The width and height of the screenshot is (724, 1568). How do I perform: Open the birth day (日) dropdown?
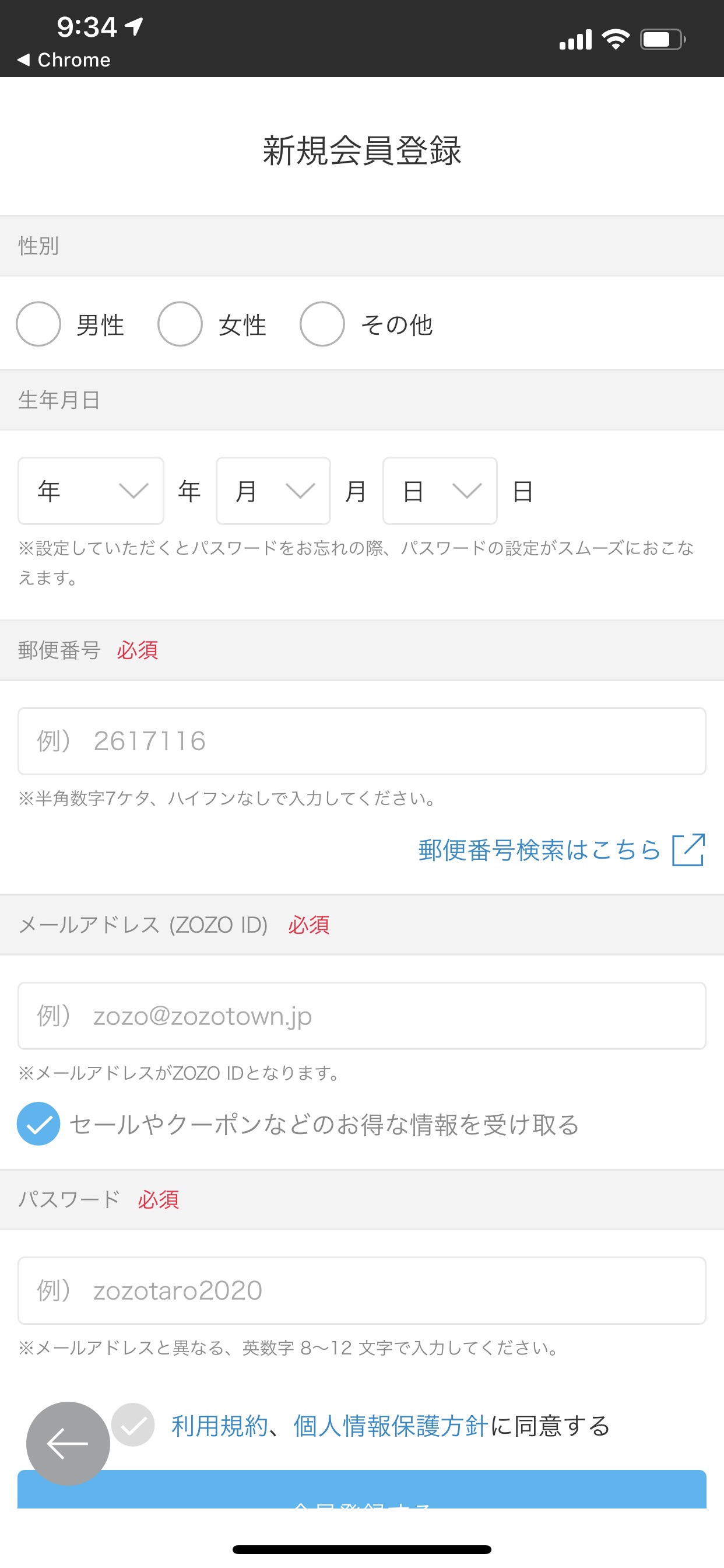(440, 491)
